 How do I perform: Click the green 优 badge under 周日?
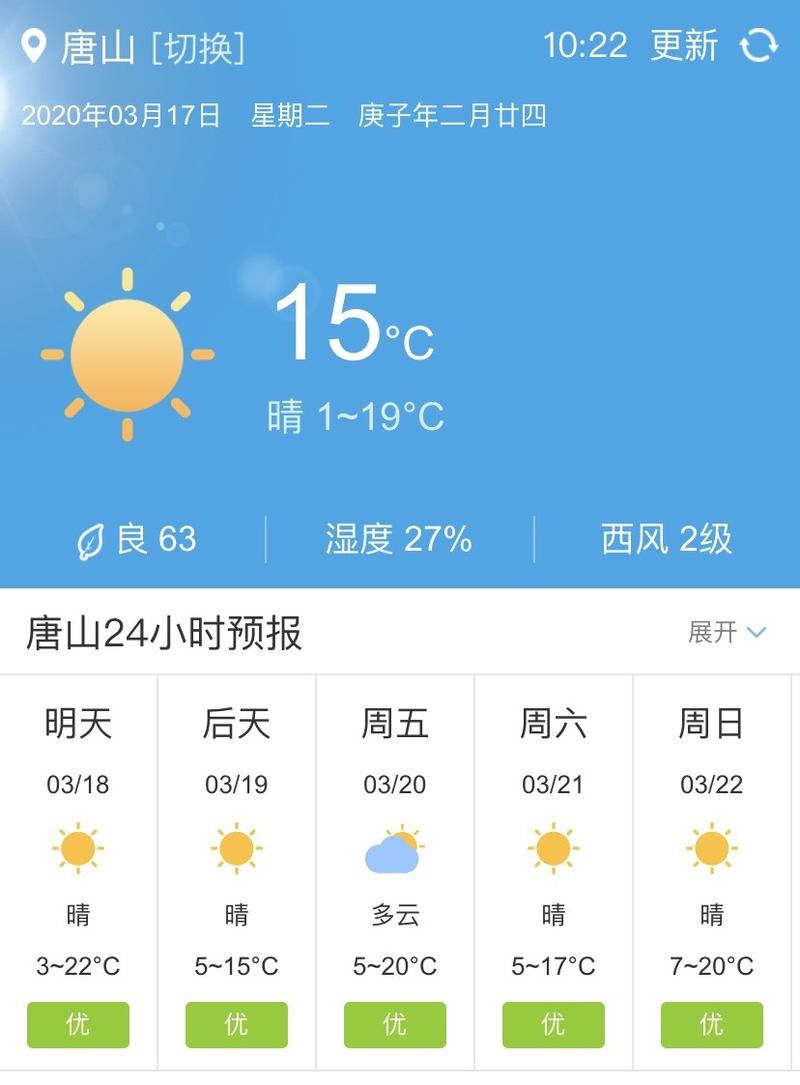tap(710, 1025)
